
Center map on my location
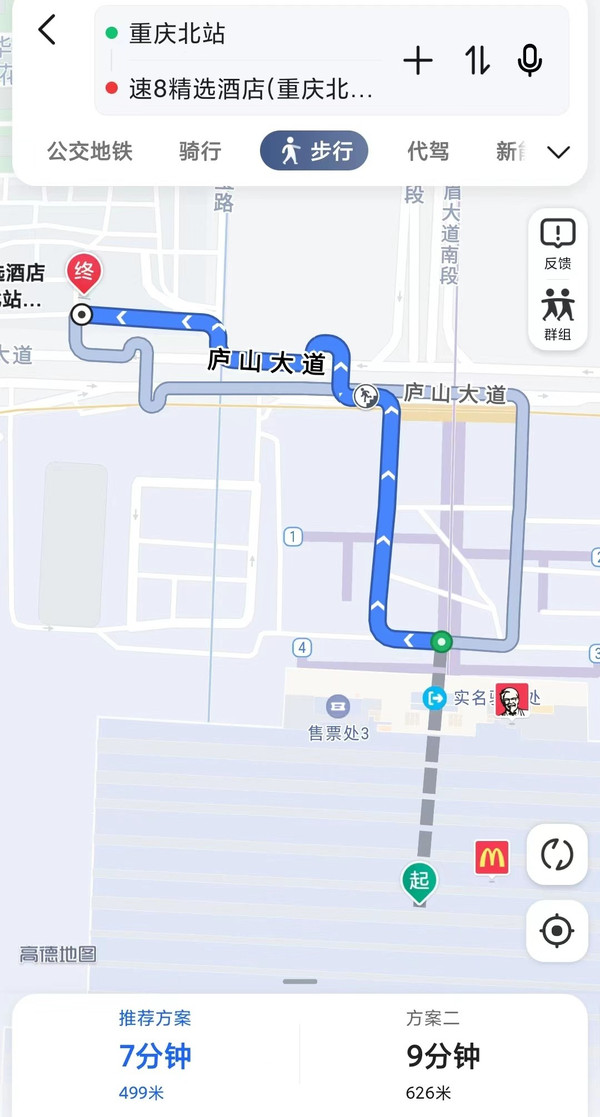point(557,930)
